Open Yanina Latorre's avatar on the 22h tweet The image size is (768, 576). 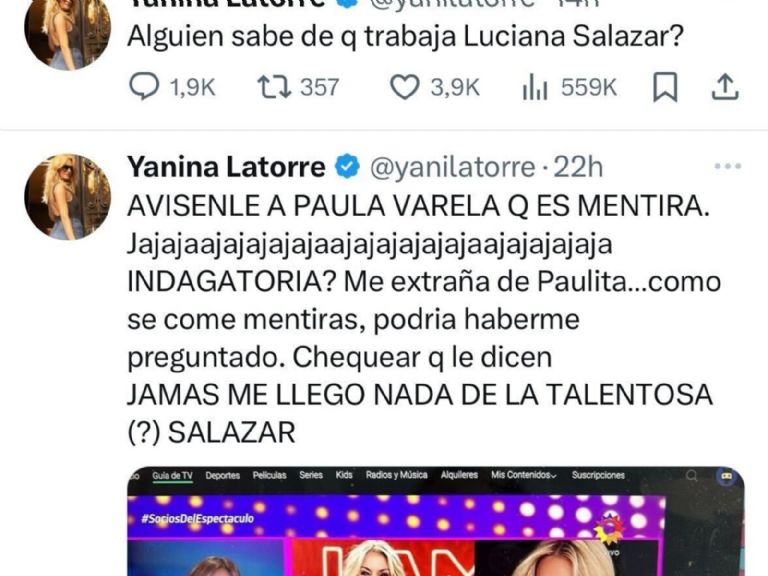click(67, 197)
